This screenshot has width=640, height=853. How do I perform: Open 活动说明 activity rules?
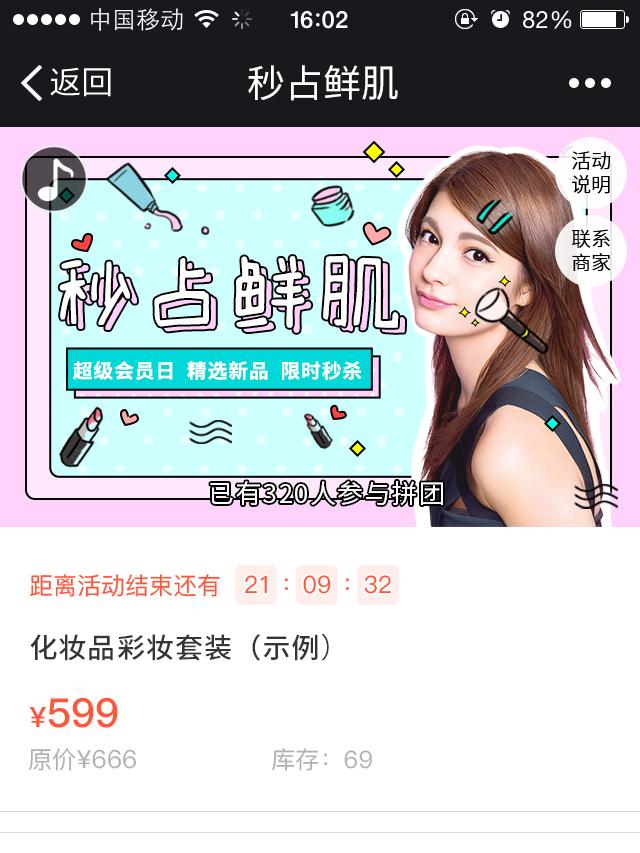(591, 173)
